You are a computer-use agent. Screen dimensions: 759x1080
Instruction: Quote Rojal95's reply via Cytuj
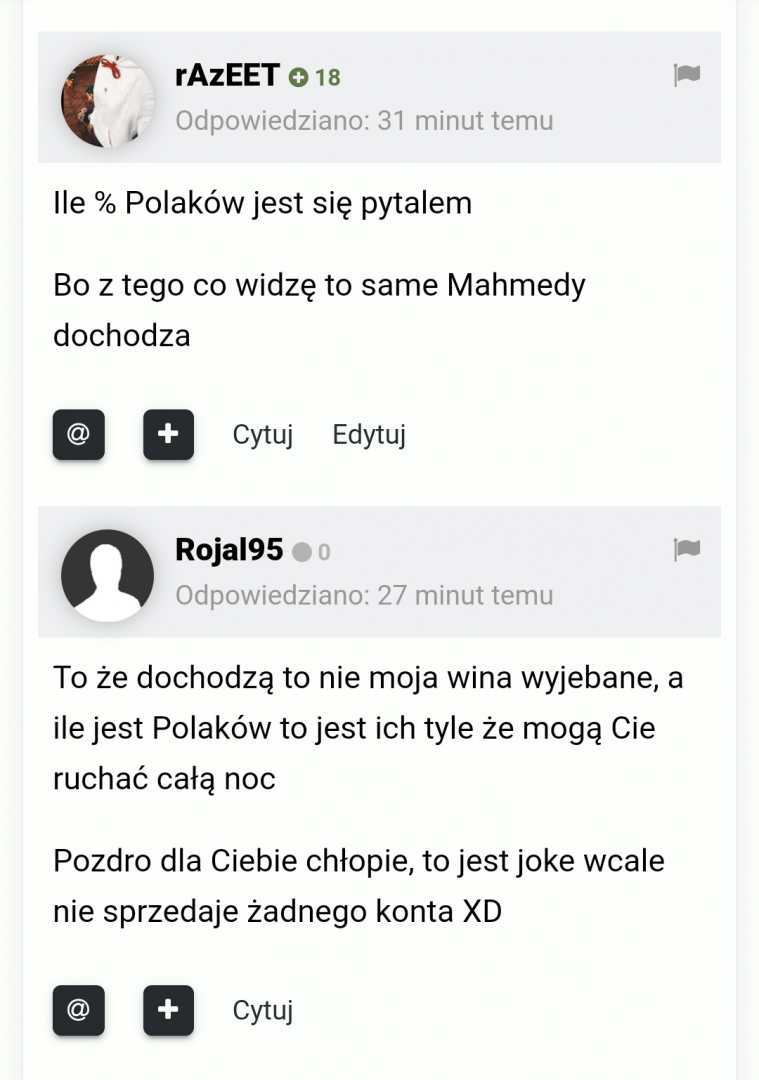[x=262, y=1010]
